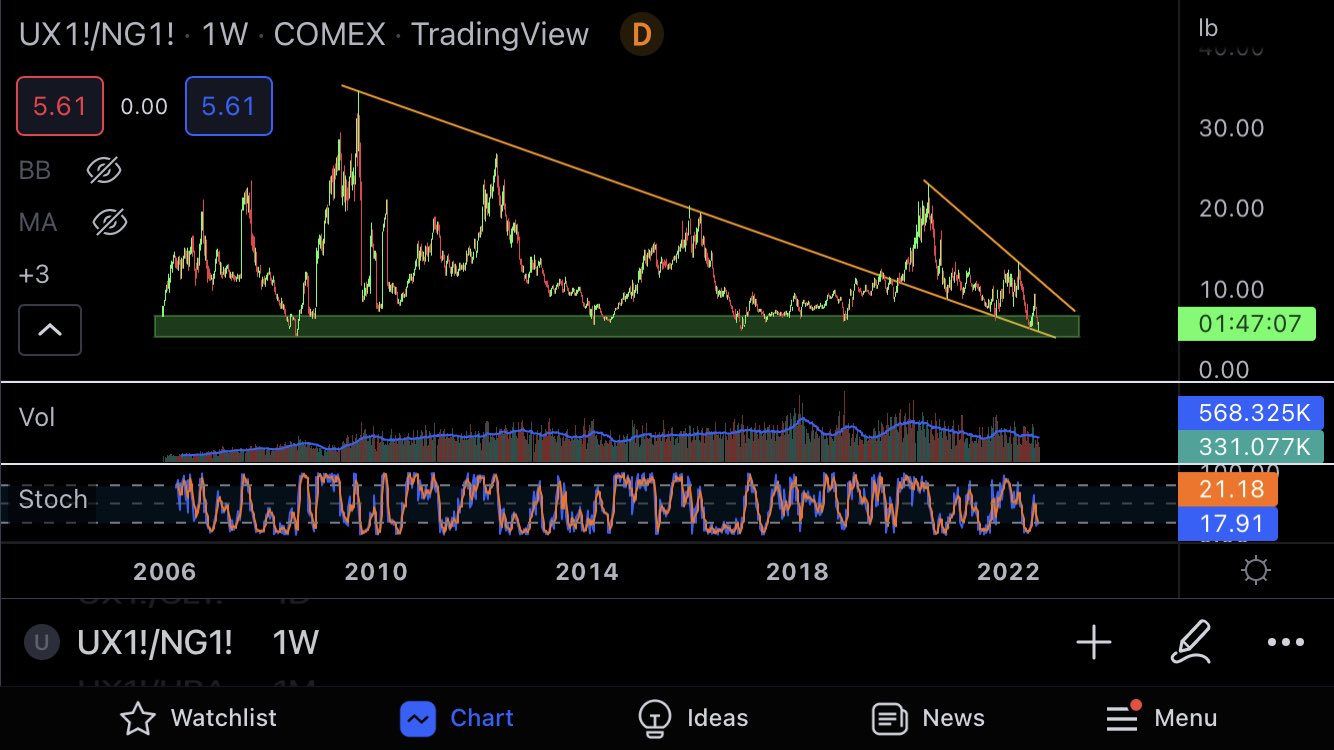Screen dimensions: 1334x750
Task: Open chart settings gear icon
Action: click(x=1255, y=571)
